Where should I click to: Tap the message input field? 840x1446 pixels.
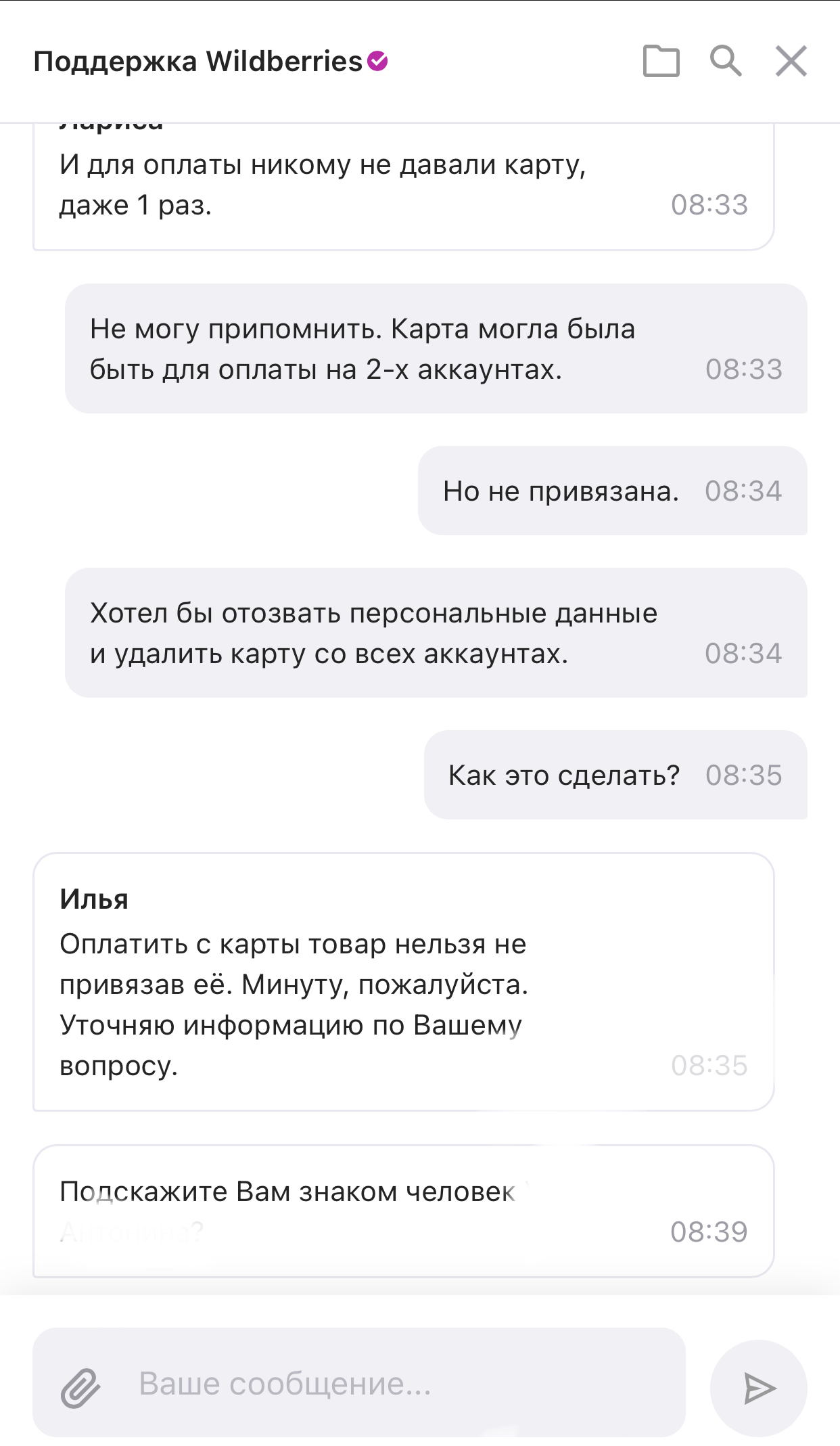[359, 1383]
